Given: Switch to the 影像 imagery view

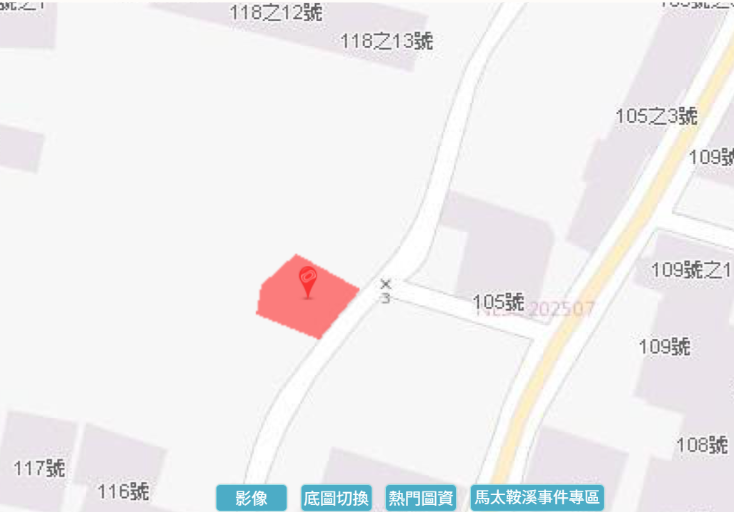Looking at the screenshot, I should click(251, 497).
